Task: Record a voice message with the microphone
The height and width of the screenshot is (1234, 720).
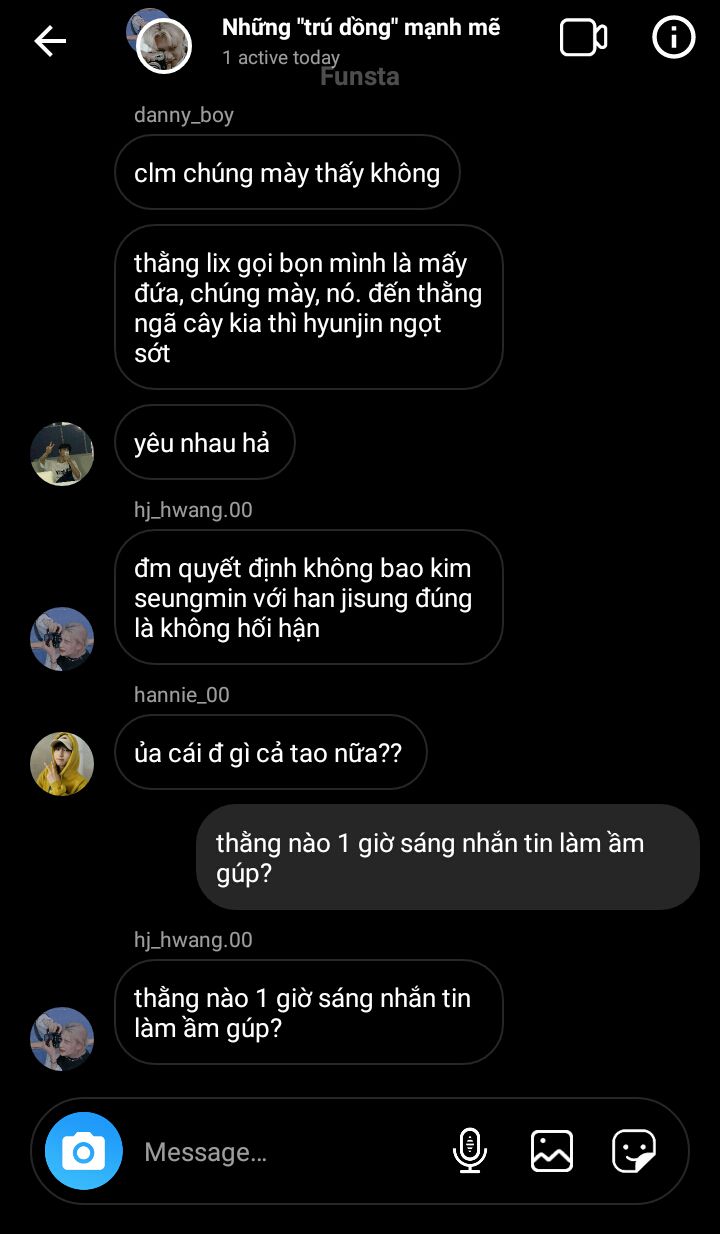Action: coord(469,1151)
